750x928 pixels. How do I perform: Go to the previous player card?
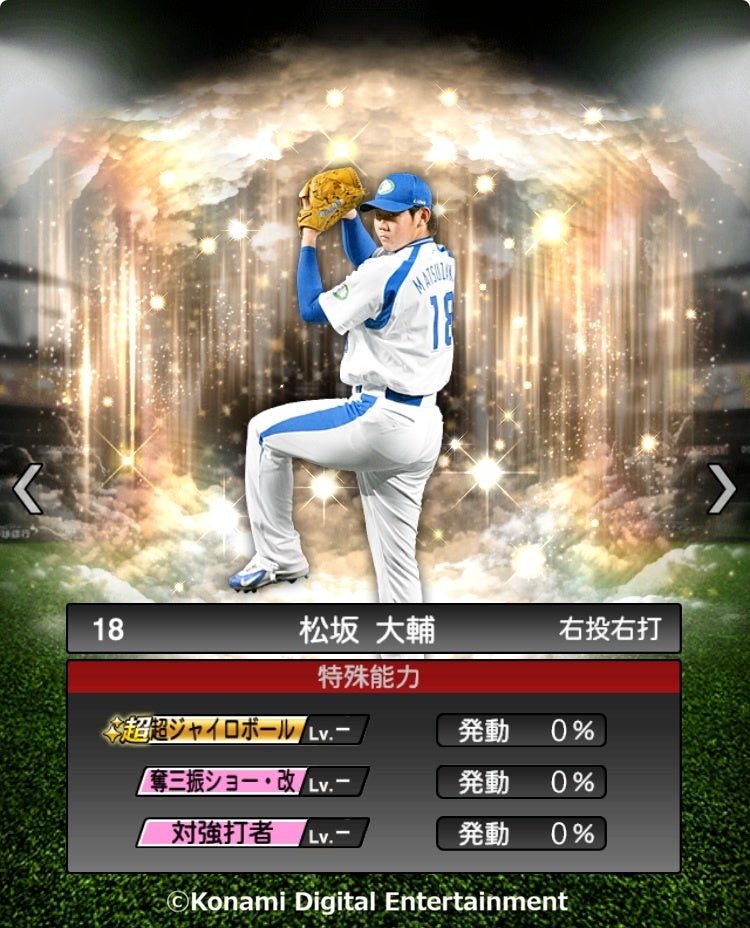click(x=27, y=489)
